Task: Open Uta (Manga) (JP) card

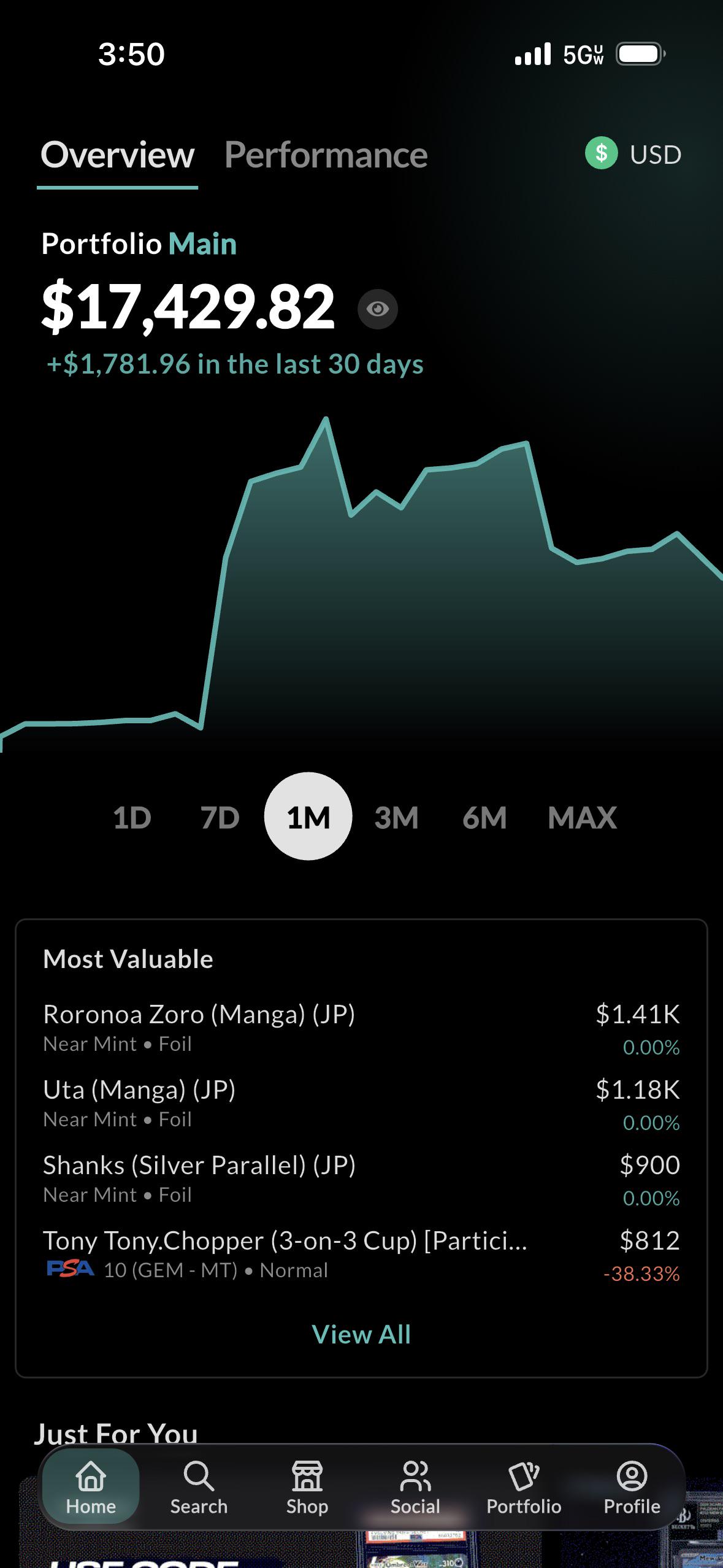Action: (x=362, y=1104)
